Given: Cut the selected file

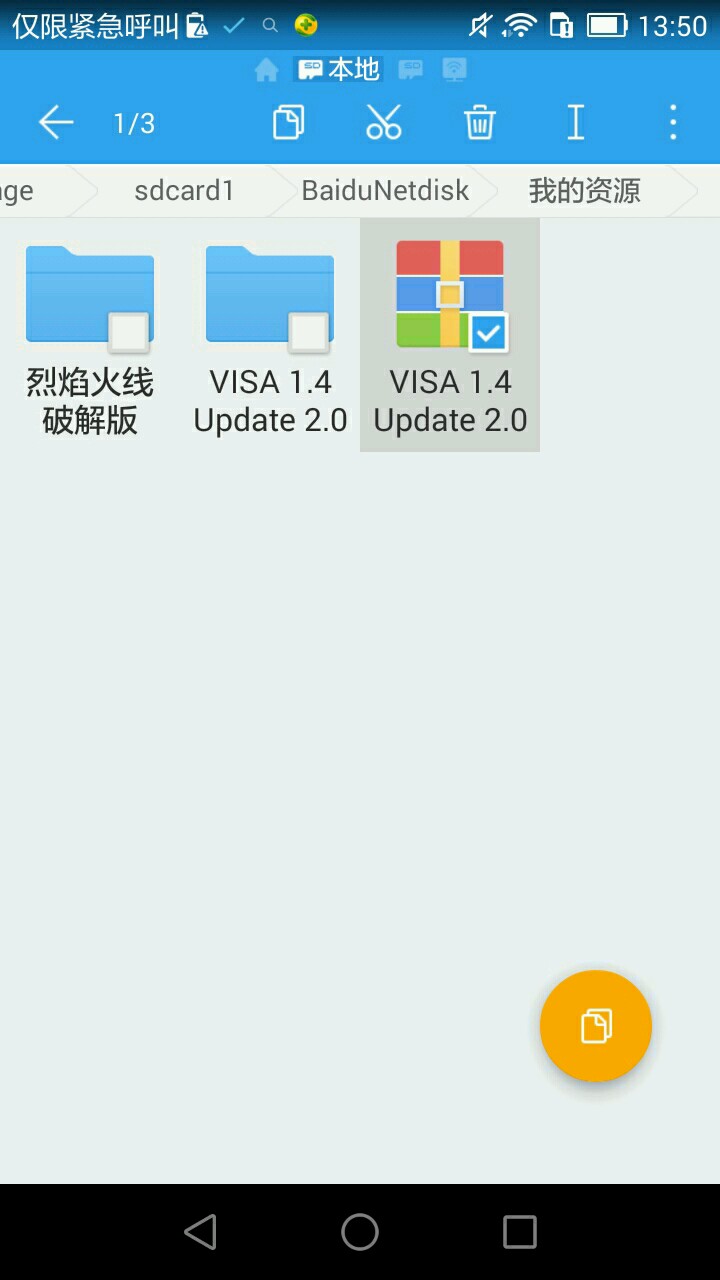Looking at the screenshot, I should coord(383,123).
